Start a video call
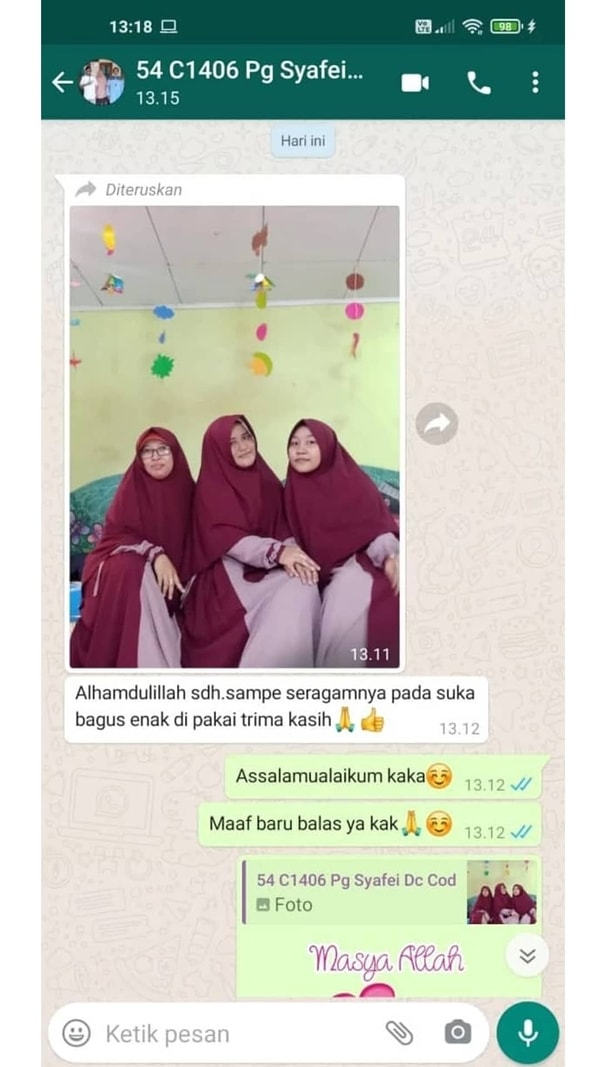The image size is (600, 1067). pyautogui.click(x=415, y=83)
